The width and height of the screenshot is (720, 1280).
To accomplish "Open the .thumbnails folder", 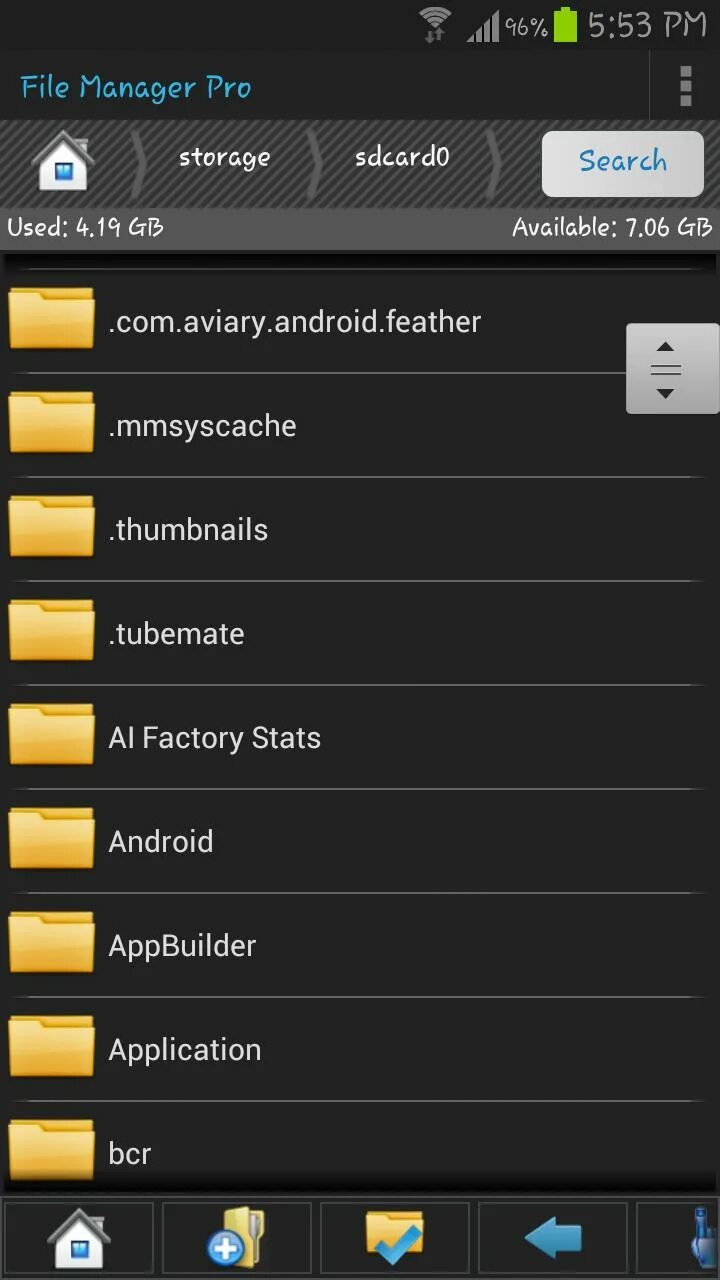I will coord(360,529).
